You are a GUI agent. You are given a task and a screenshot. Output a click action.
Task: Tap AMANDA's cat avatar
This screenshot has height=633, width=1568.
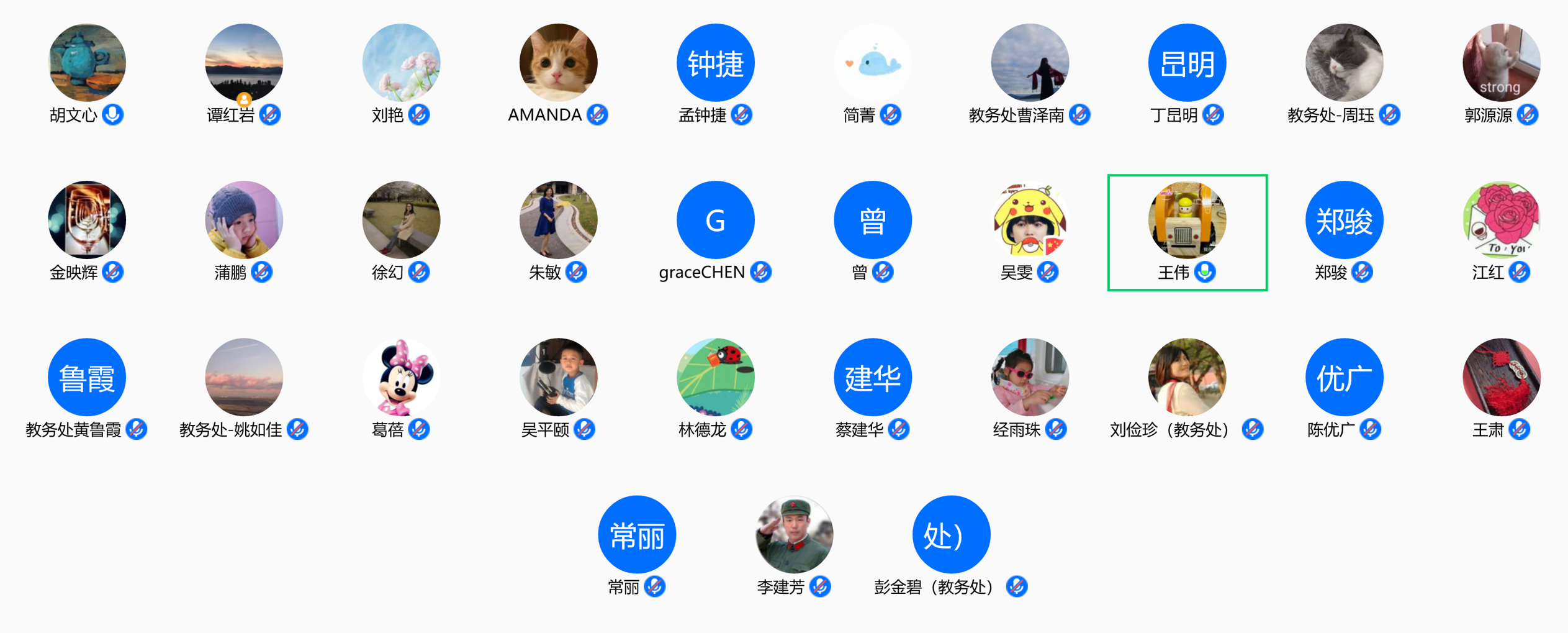coord(558,63)
